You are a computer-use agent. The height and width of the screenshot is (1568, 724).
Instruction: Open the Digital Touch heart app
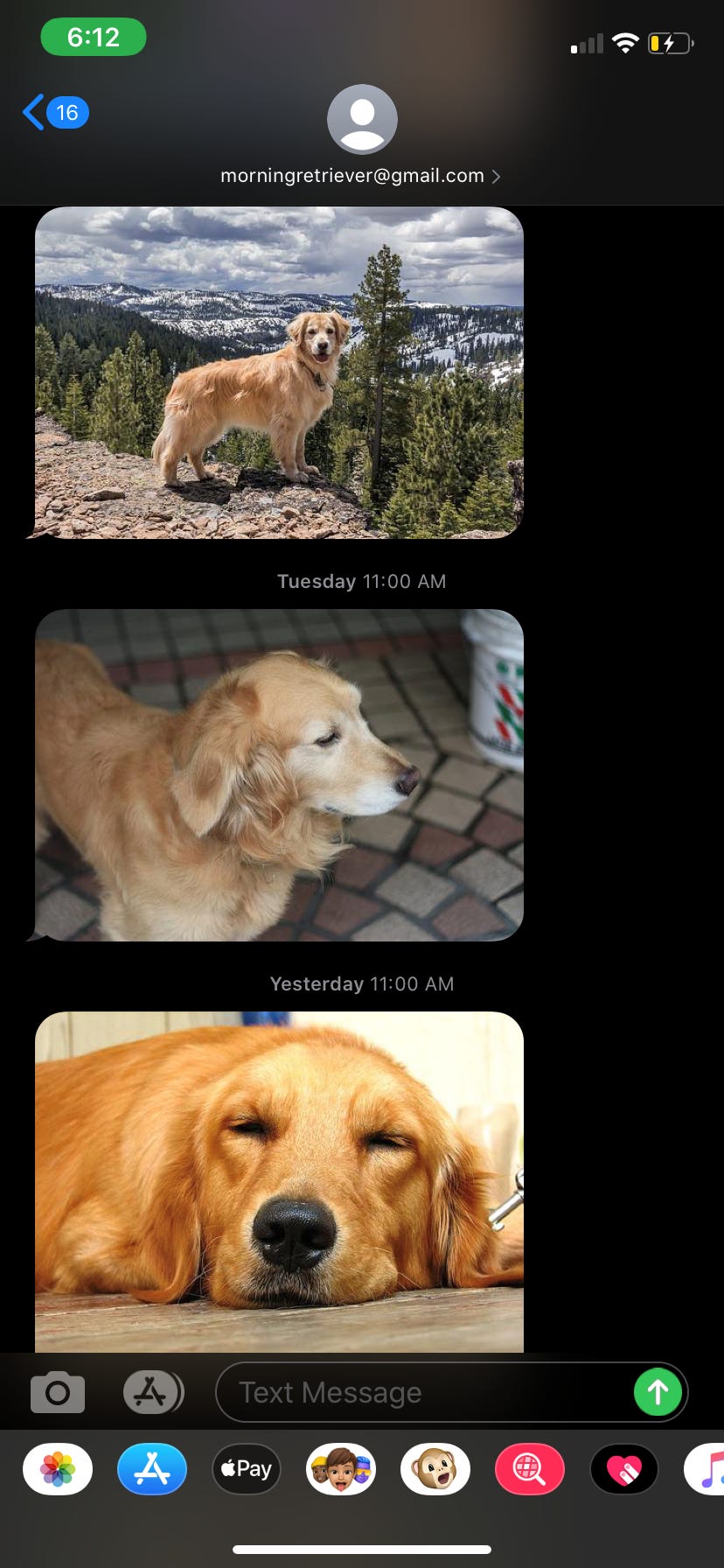pos(624,1469)
